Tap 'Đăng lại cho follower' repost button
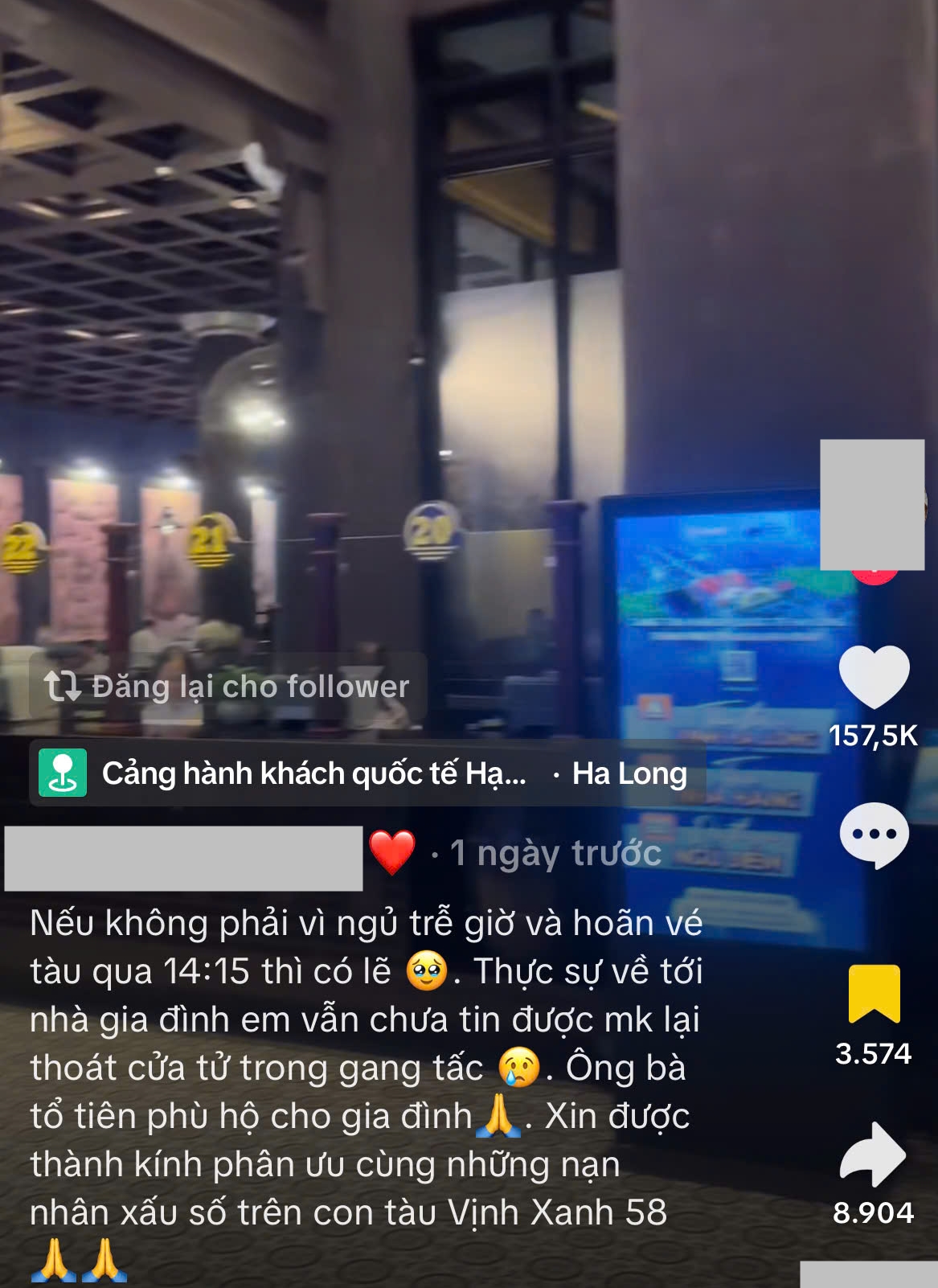Screen dimensions: 938x1288 coord(227,687)
